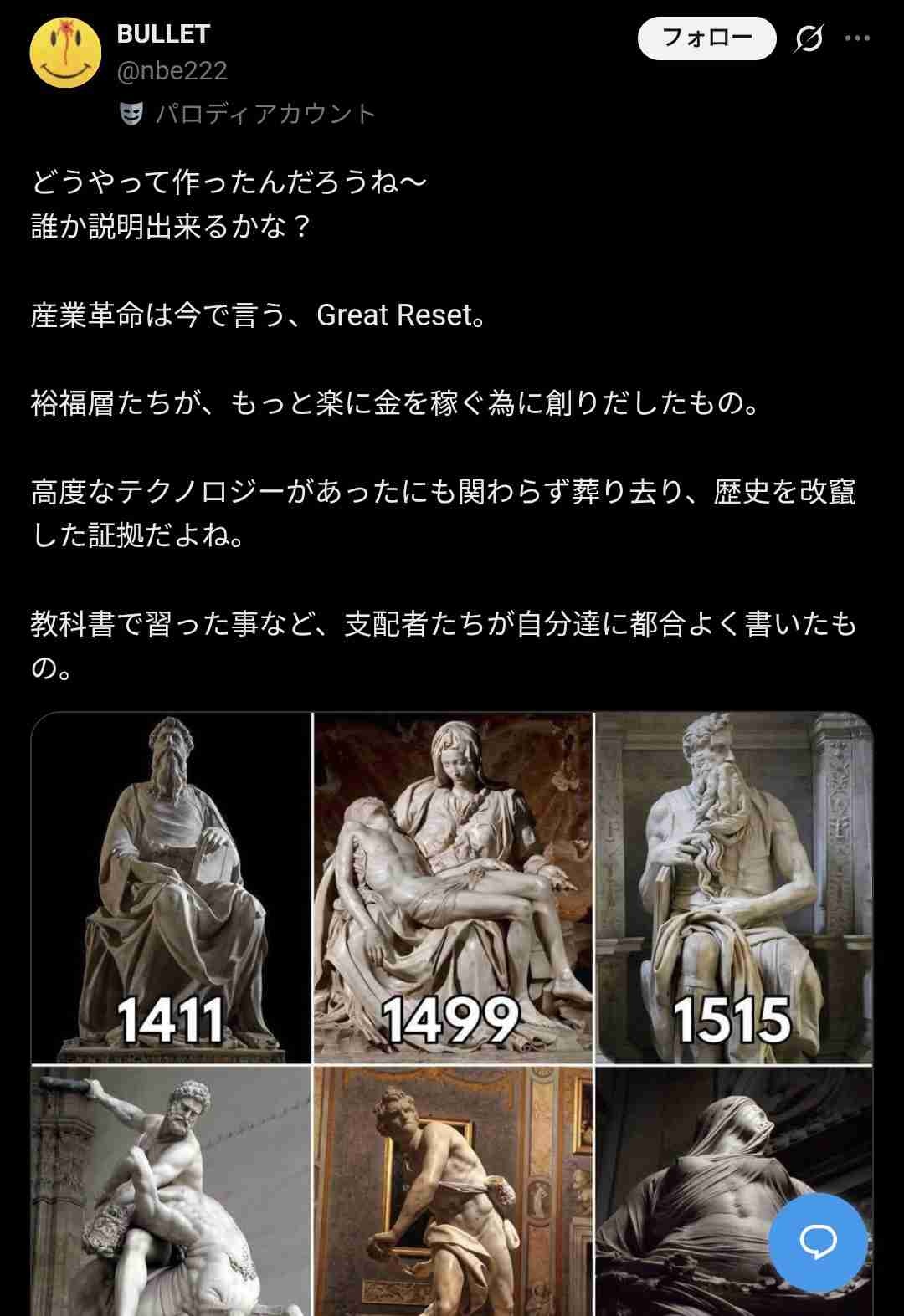Open the post overflow menu
Screen dimensions: 904x1316
pos(857,38)
